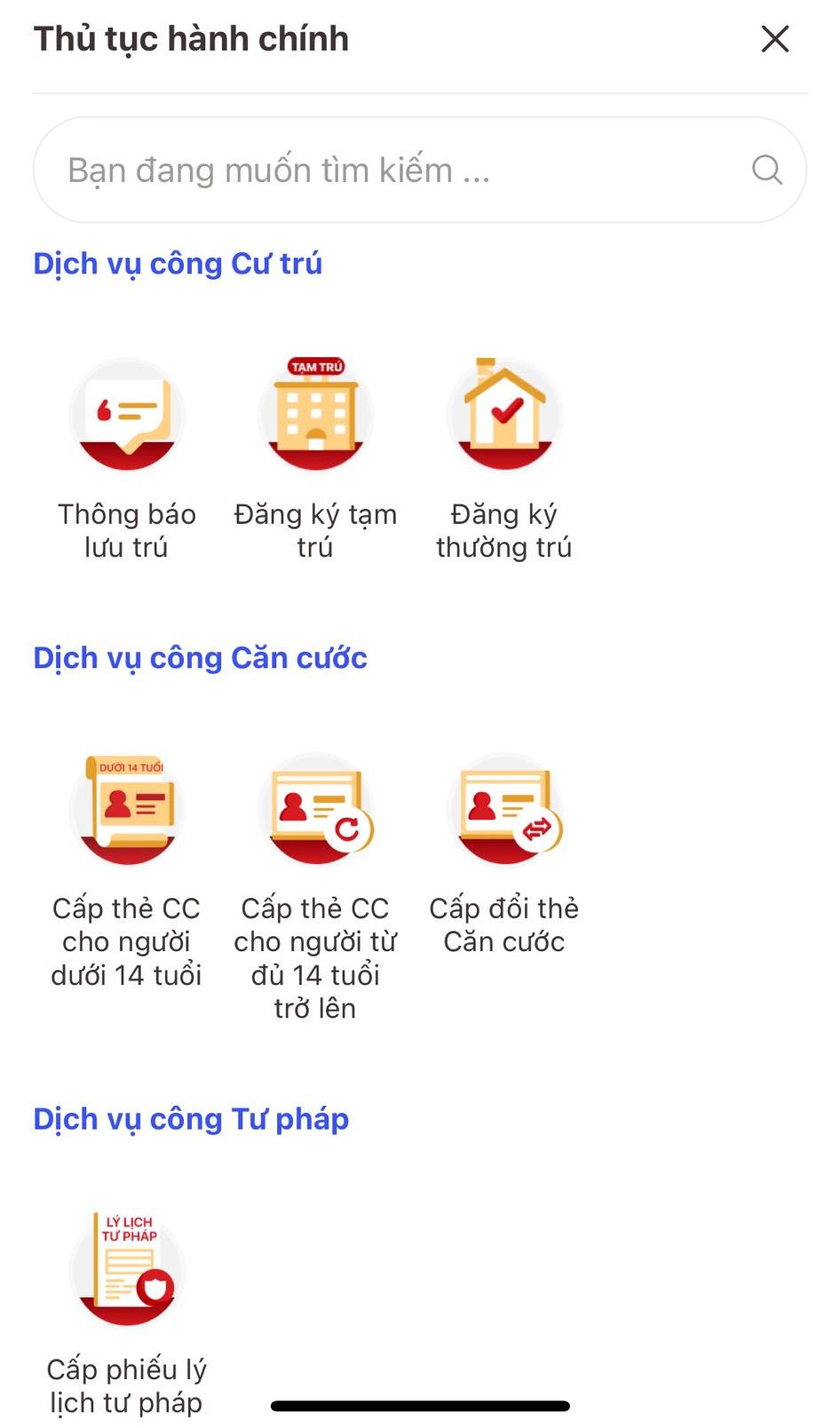Open the Thông báo lưu trú service icon
The width and height of the screenshot is (840, 1428).
click(127, 413)
